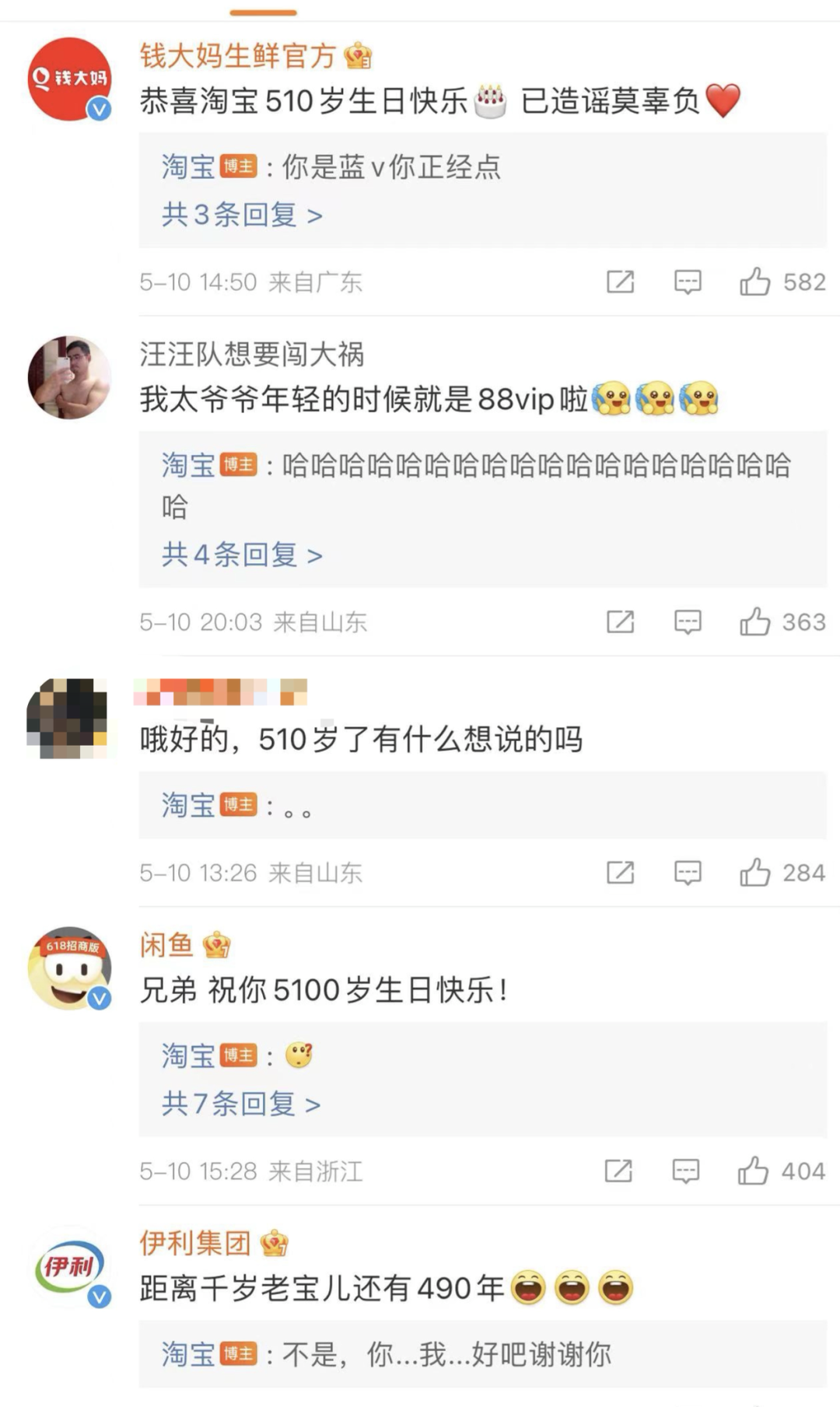840x1407 pixels.
Task: Like 钱大妈生鲜官方's comment
Action: 754,282
